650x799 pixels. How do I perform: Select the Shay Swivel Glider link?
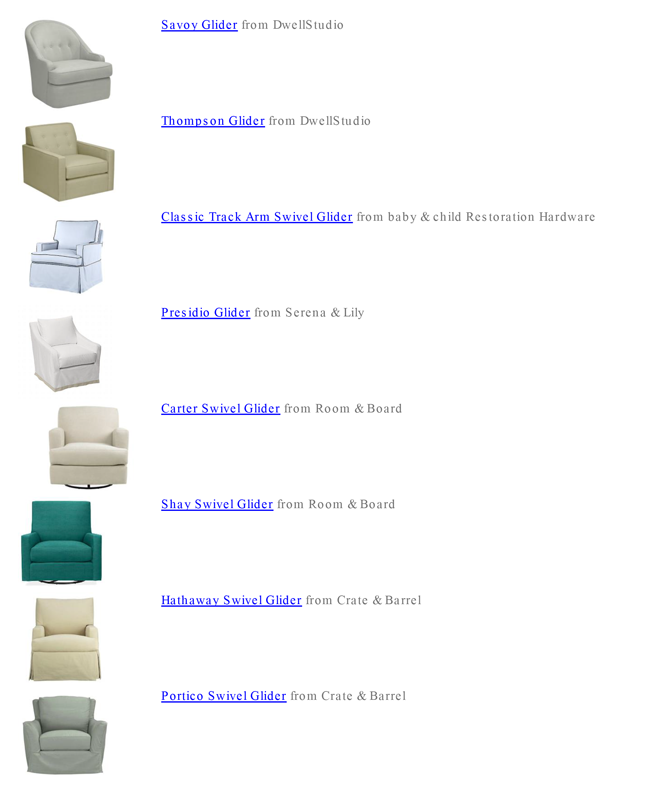coord(217,505)
